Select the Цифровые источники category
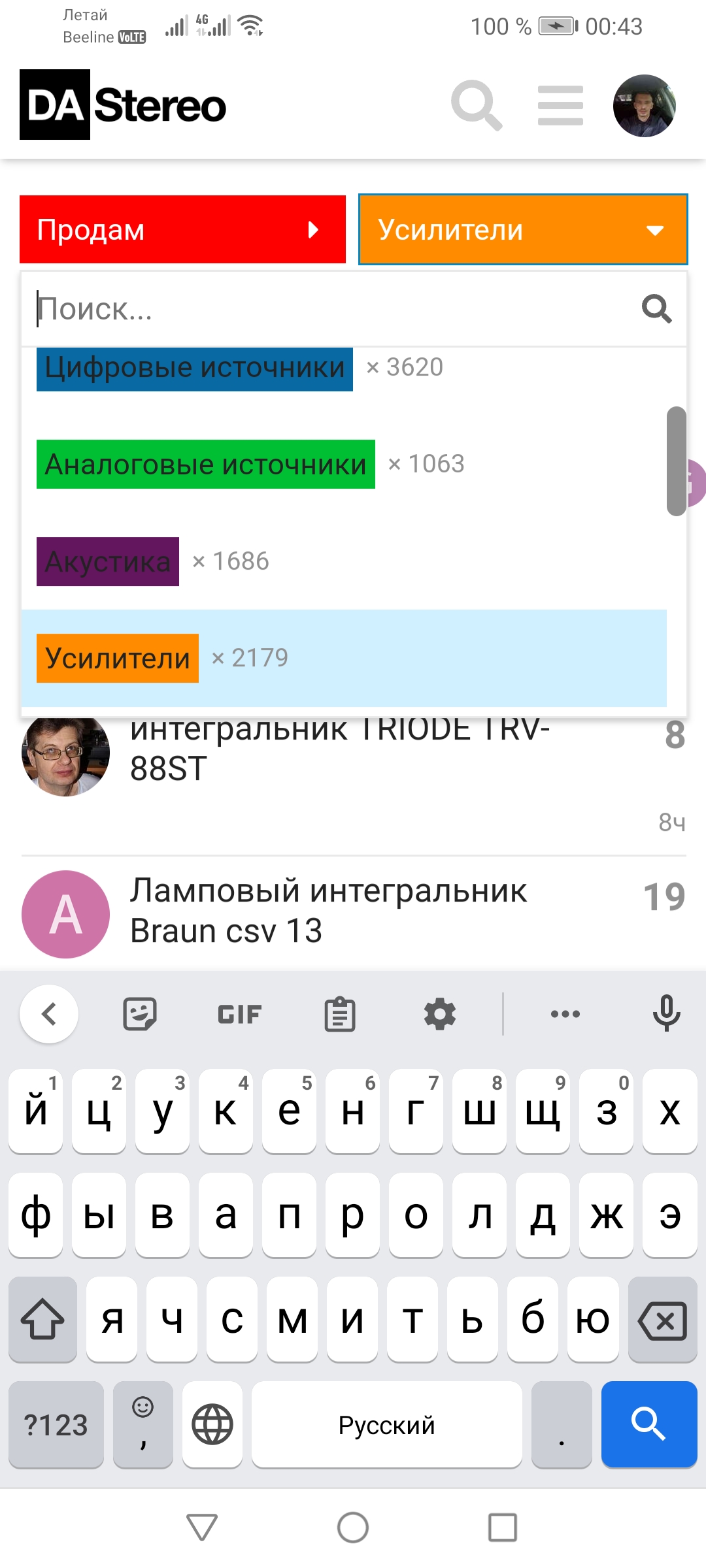Image resolution: width=706 pixels, height=1568 pixels. pyautogui.click(x=195, y=368)
